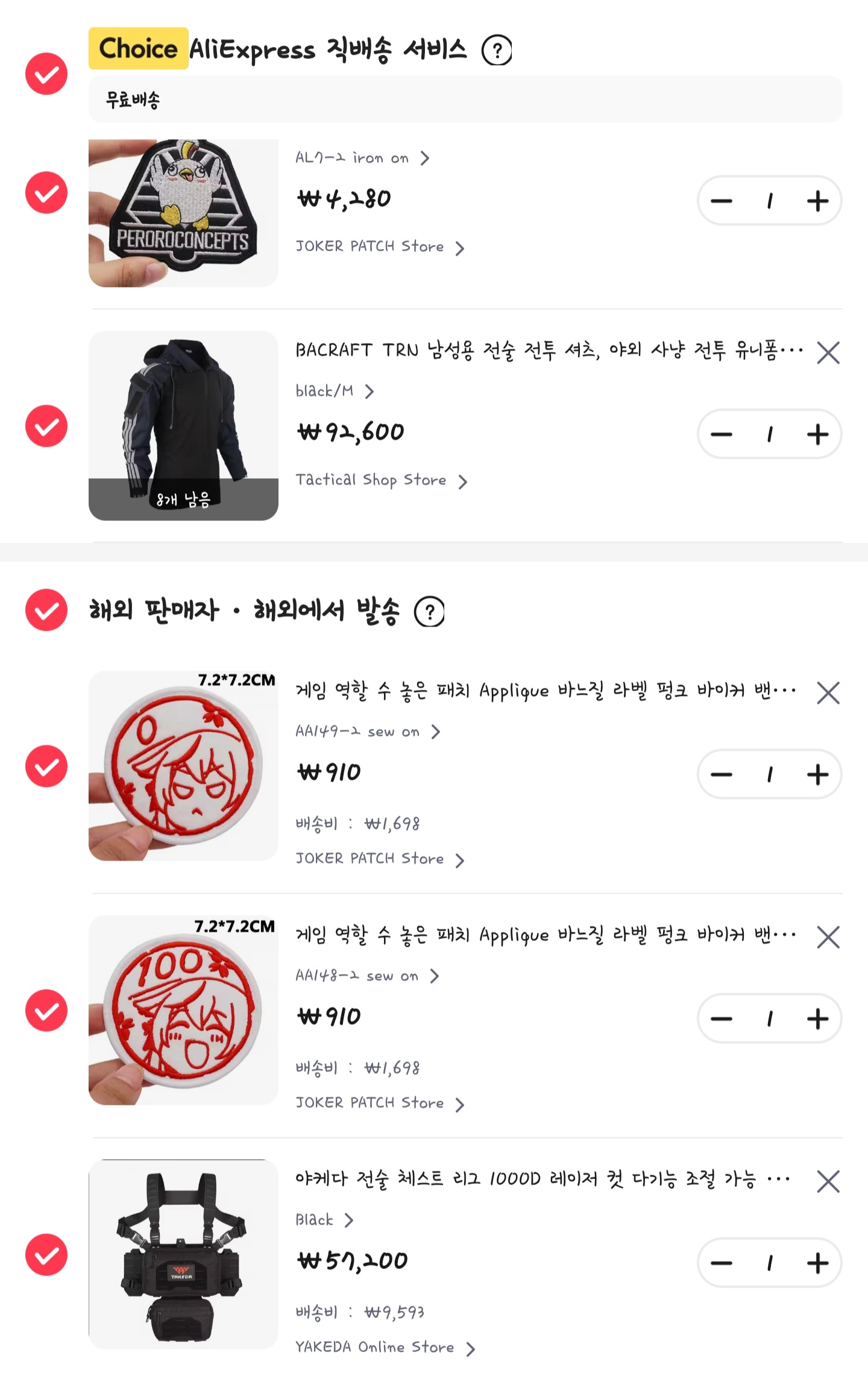
Task: Open help for Choice AliExpress 직배송 서비스
Action: (497, 50)
